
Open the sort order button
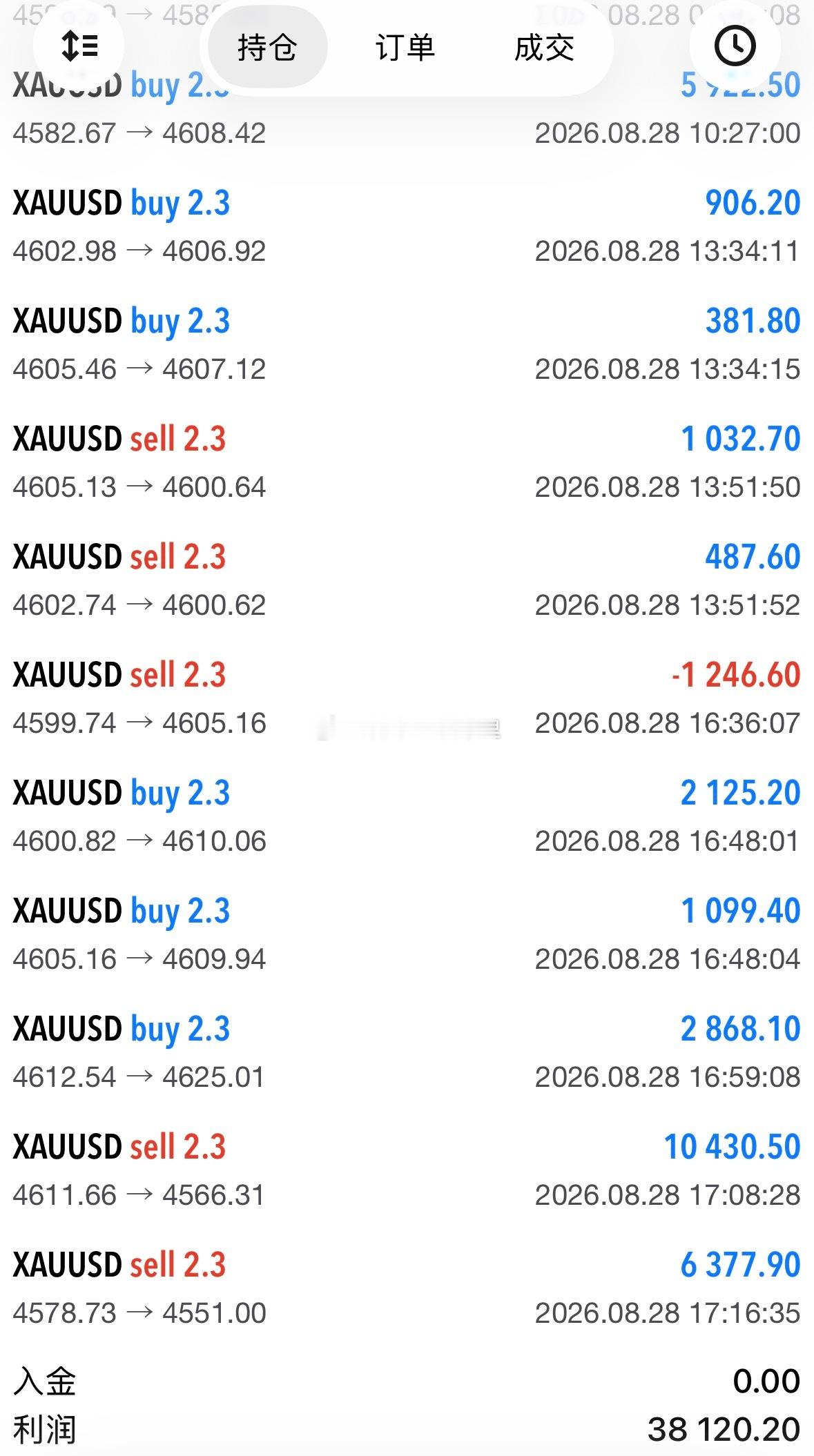coord(79,46)
